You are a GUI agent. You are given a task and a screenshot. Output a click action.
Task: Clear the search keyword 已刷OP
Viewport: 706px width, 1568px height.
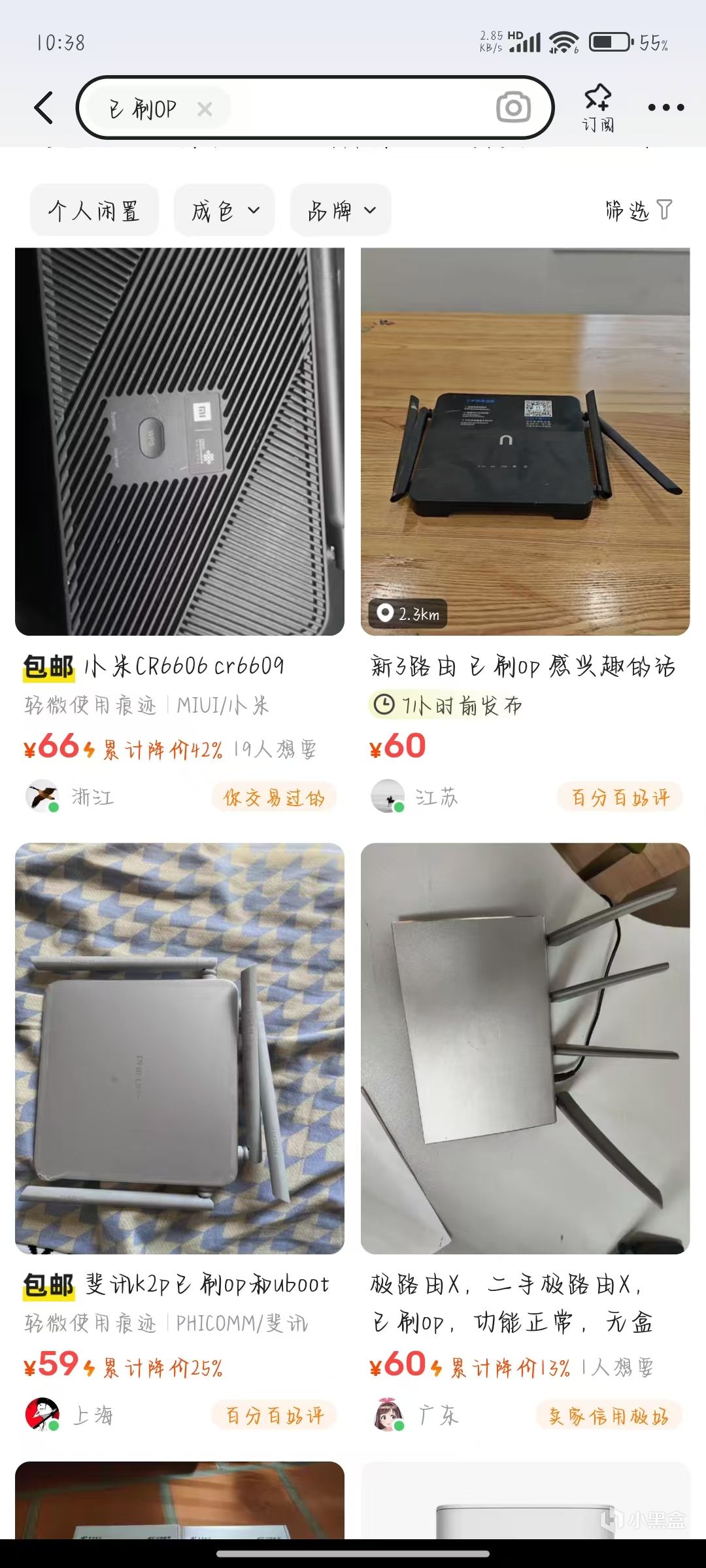[205, 109]
